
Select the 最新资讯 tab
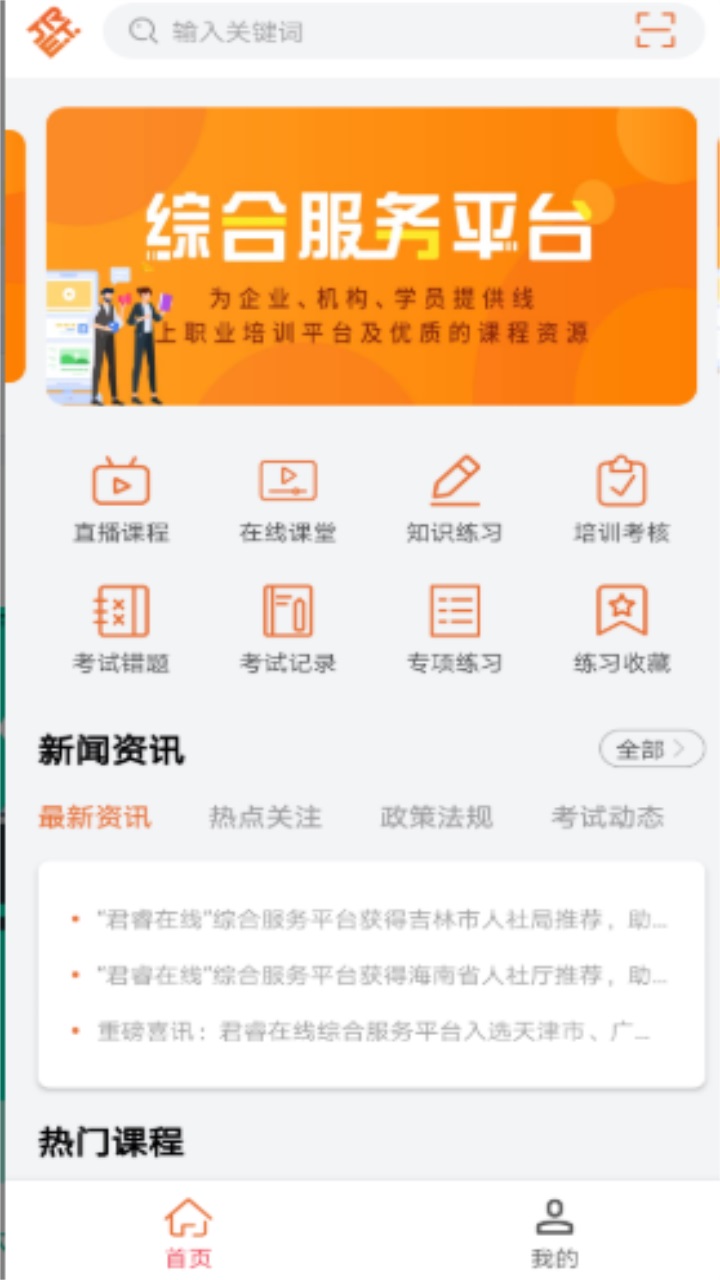click(x=95, y=817)
